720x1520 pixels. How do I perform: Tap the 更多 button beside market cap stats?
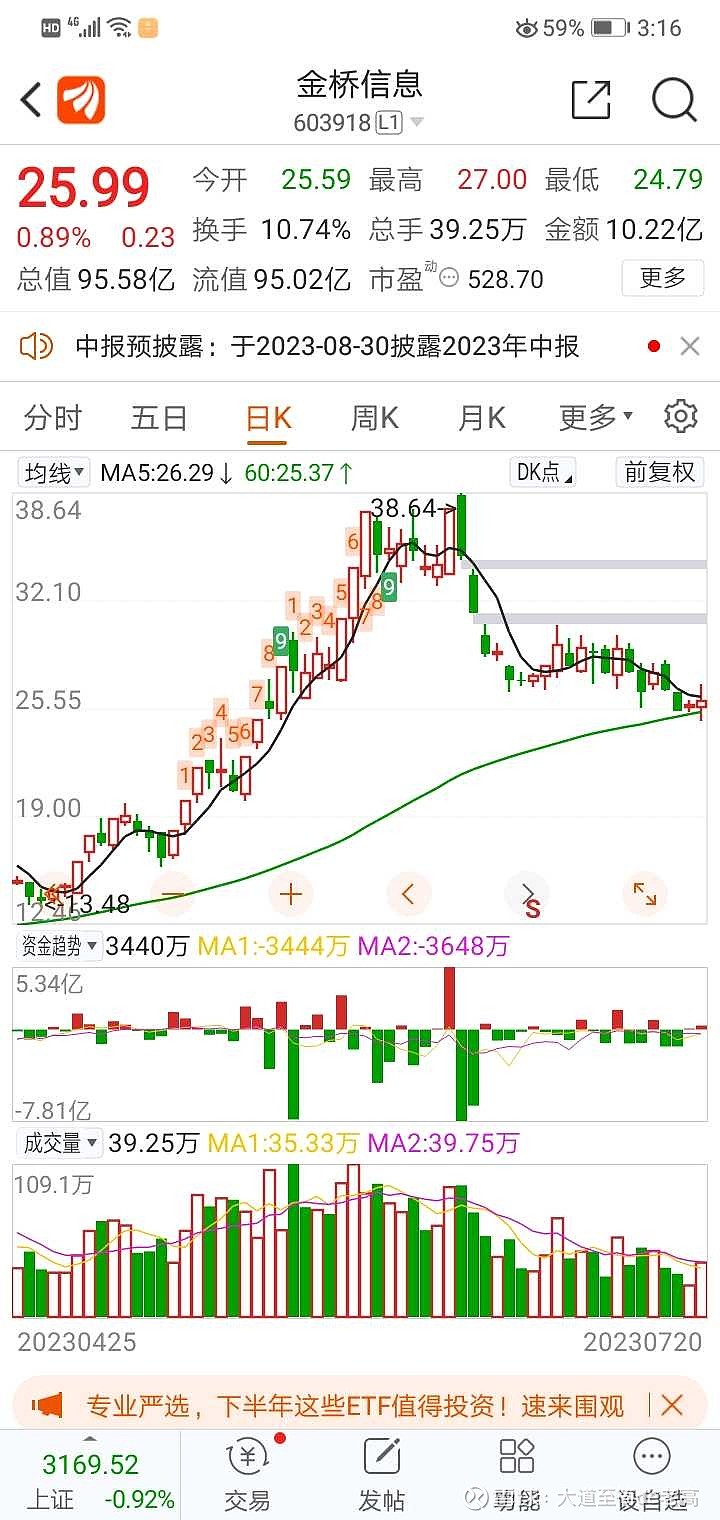point(664,279)
